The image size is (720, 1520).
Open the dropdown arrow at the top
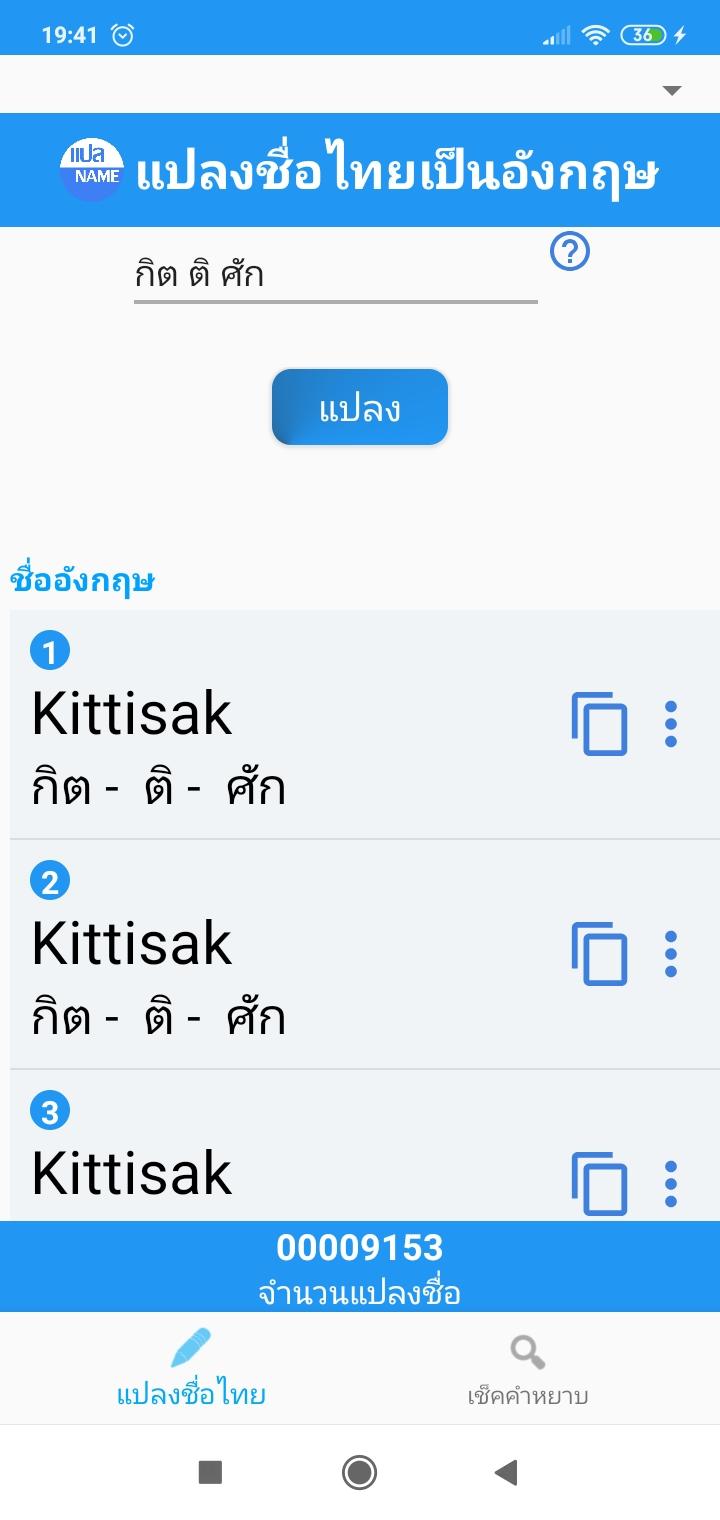[x=672, y=91]
